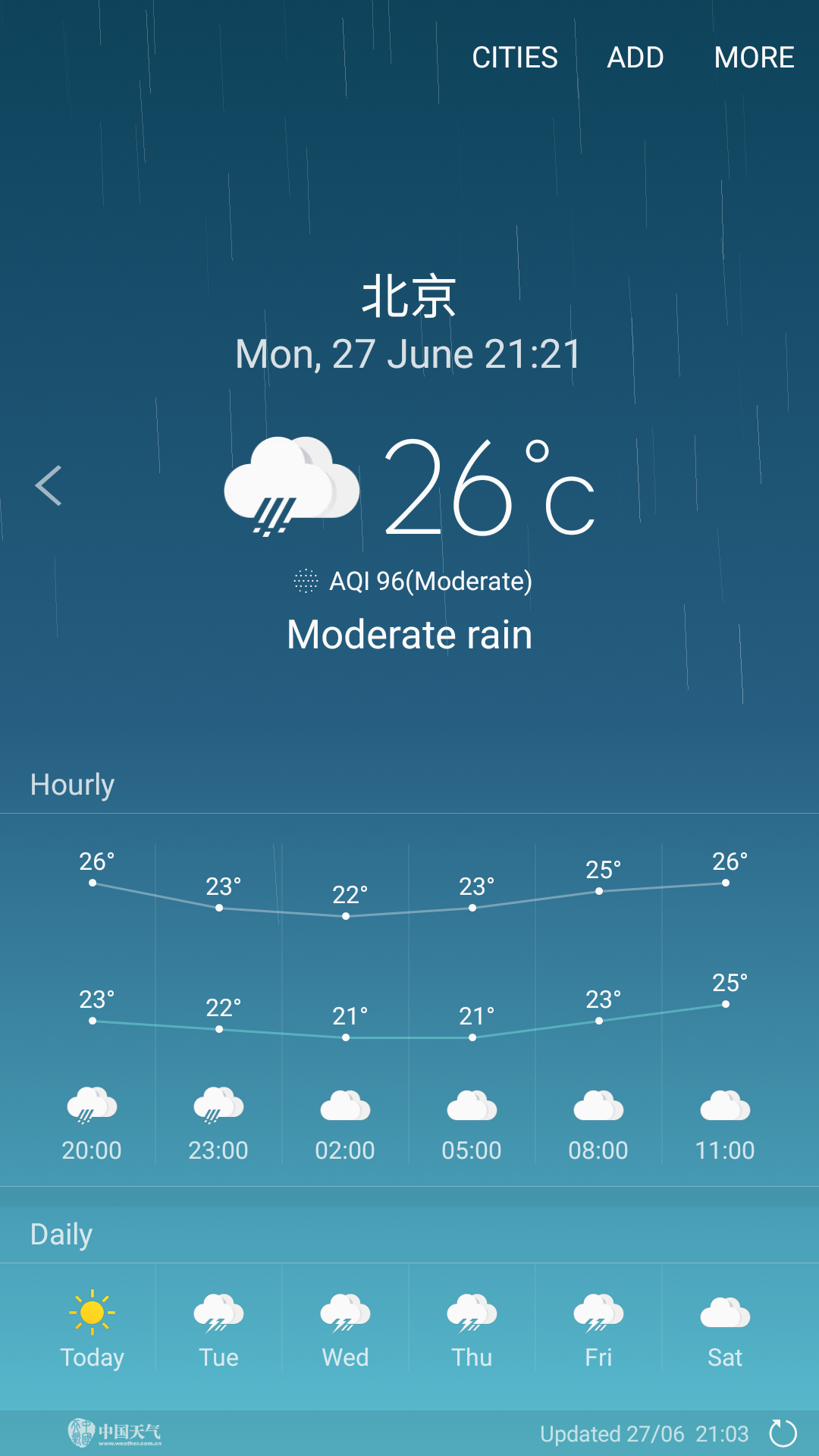This screenshot has height=1456, width=819.
Task: Go to previous city with left arrow
Action: click(x=49, y=485)
